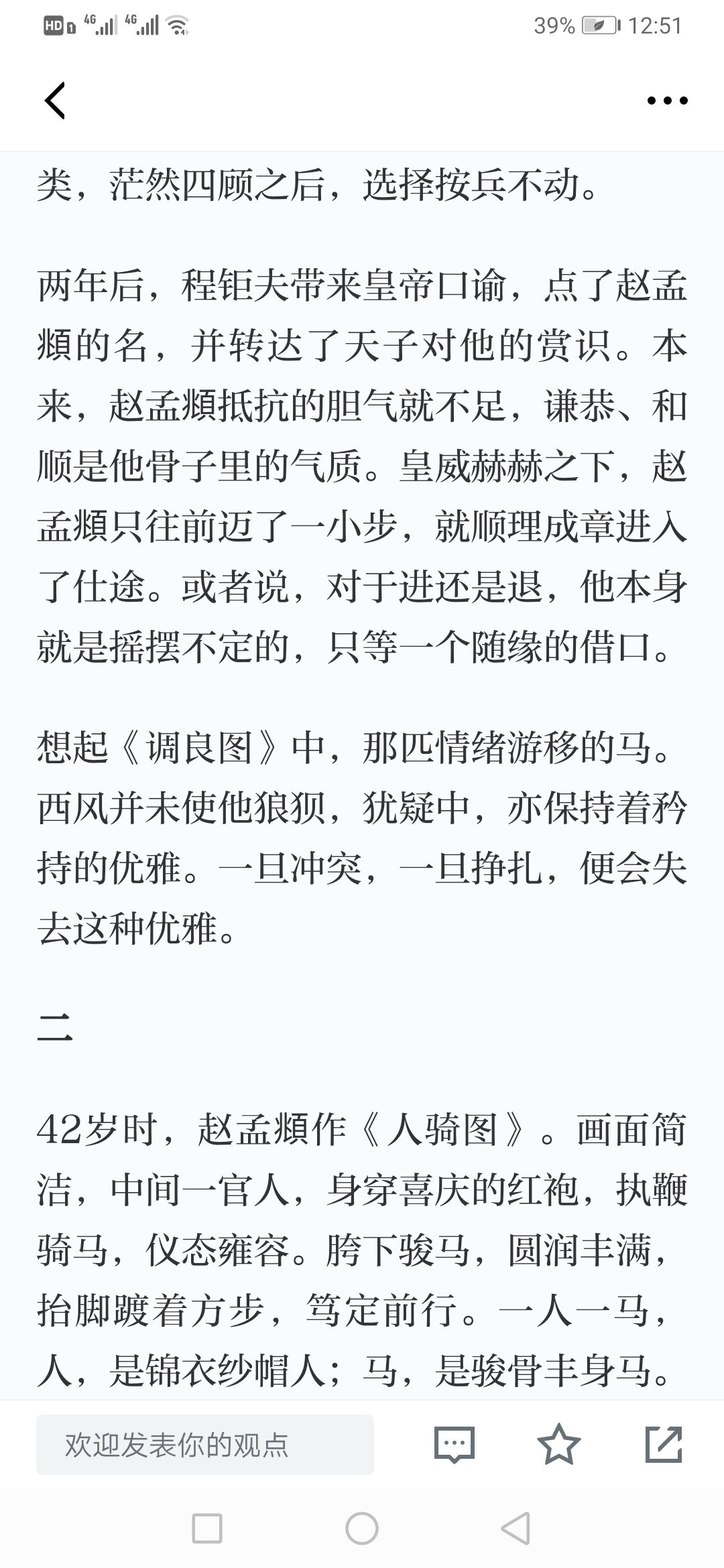Favorite this article with the star icon
The image size is (724, 1568).
[559, 1444]
